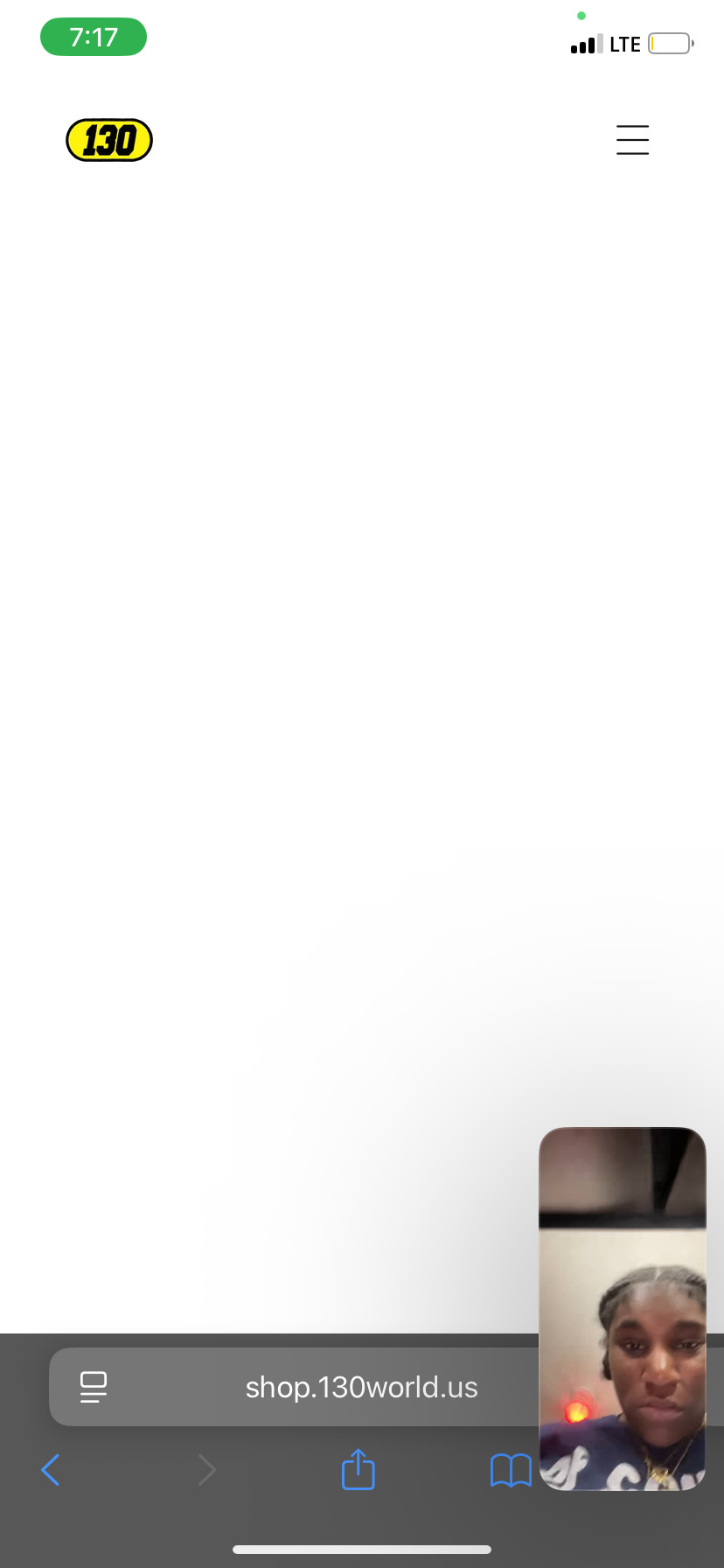The width and height of the screenshot is (724, 1568).
Task: Open the page settings icon in address bar
Action: tap(94, 1387)
